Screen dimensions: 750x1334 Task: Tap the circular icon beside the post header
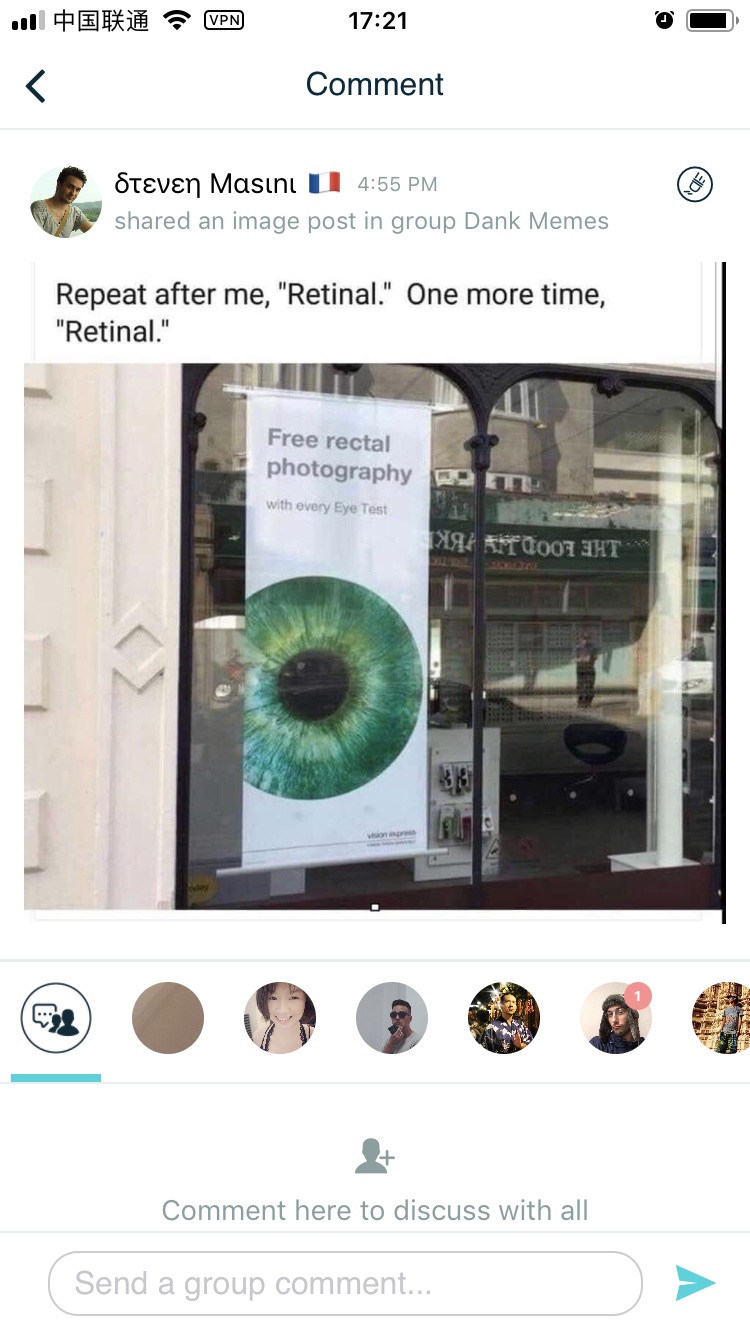click(694, 185)
